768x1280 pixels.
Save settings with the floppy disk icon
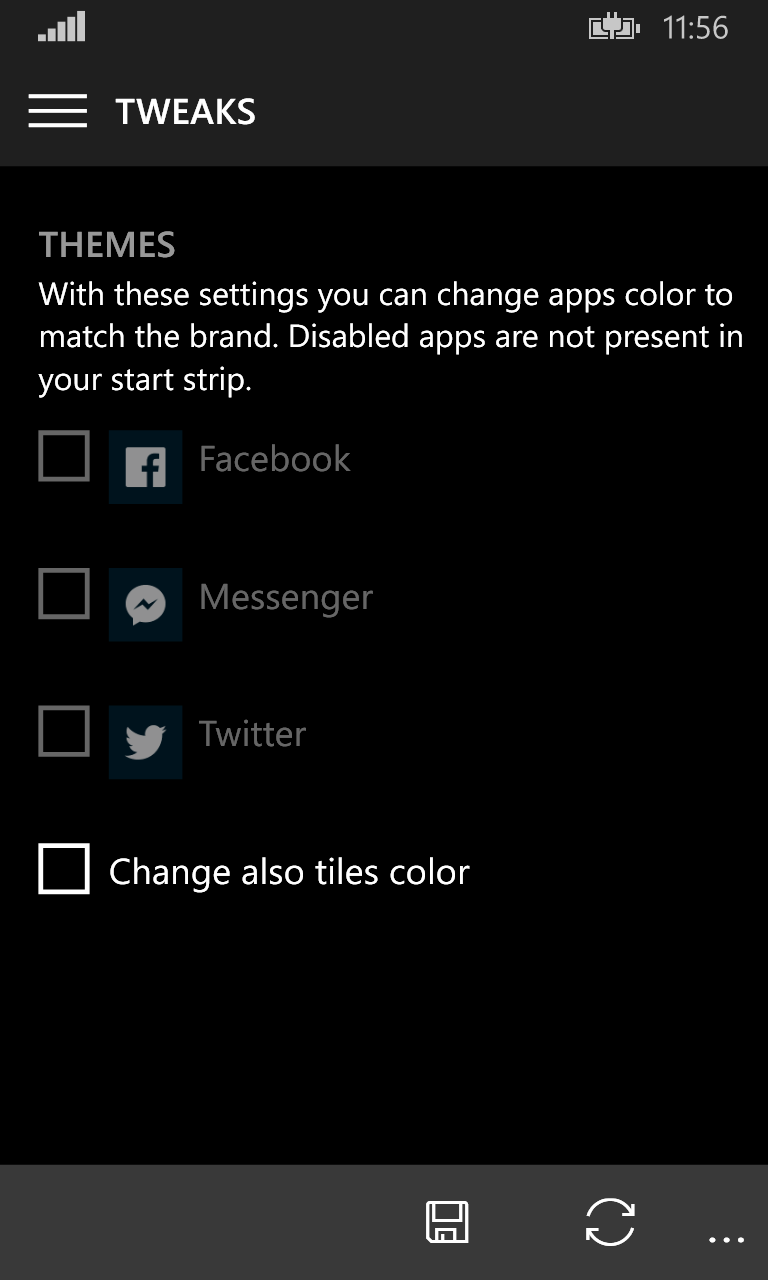point(447,1222)
